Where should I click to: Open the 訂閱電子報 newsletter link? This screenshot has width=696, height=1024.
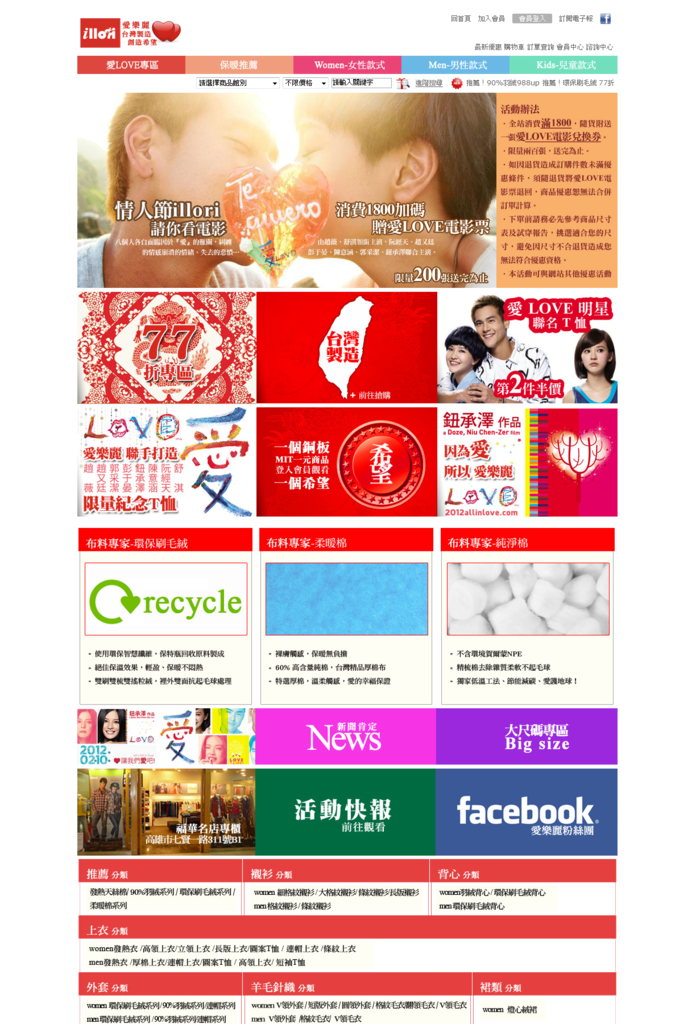click(576, 19)
